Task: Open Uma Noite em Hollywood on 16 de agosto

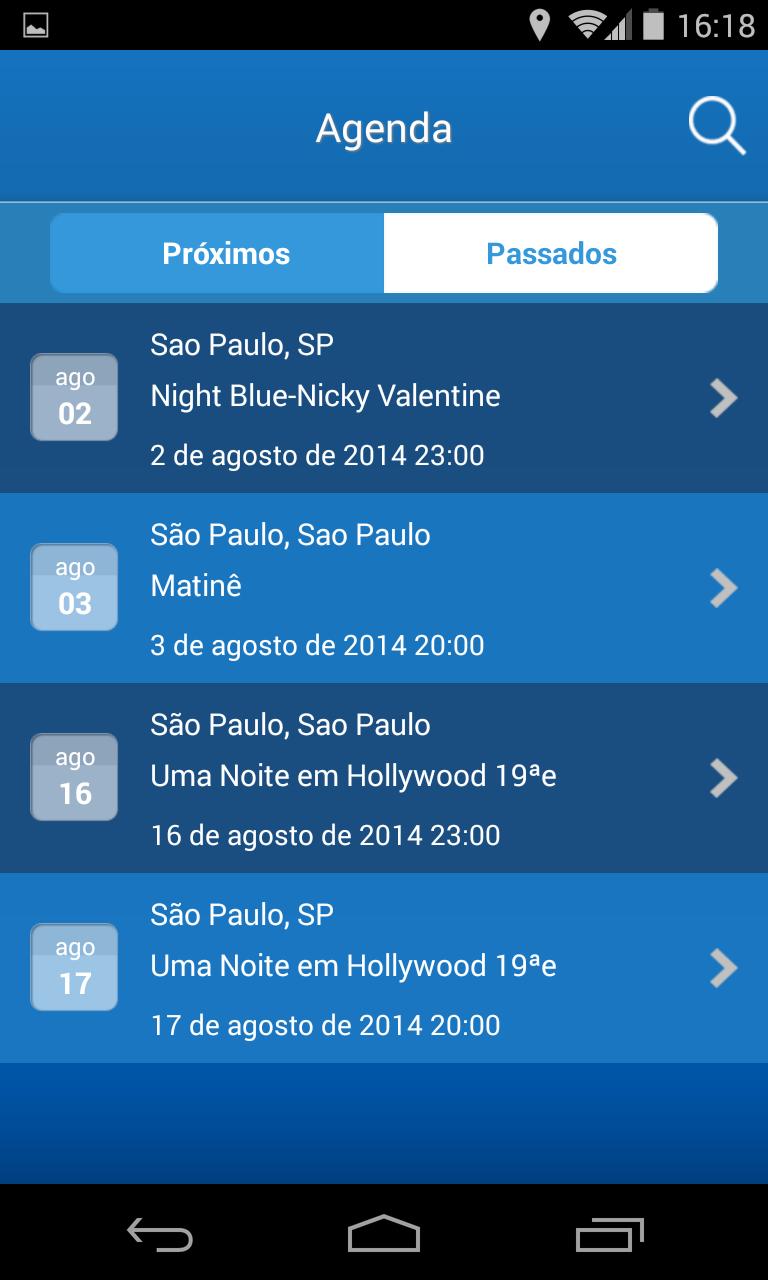Action: click(384, 778)
